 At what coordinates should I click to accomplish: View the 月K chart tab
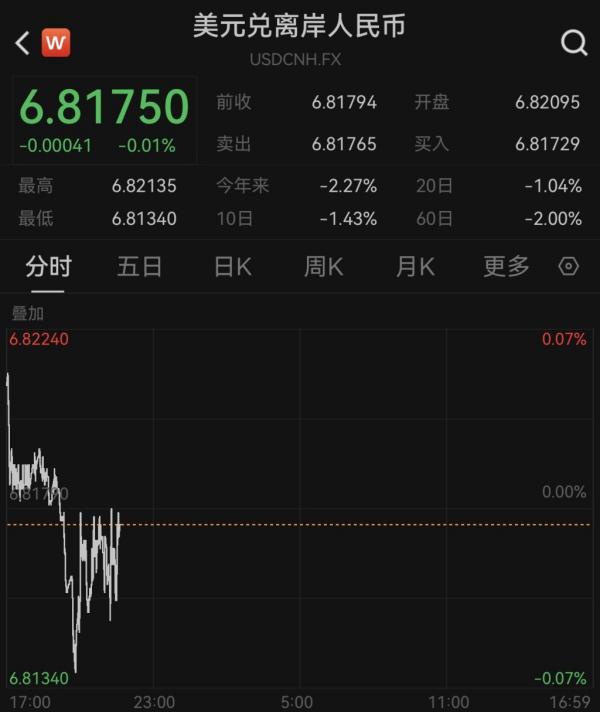pos(415,267)
